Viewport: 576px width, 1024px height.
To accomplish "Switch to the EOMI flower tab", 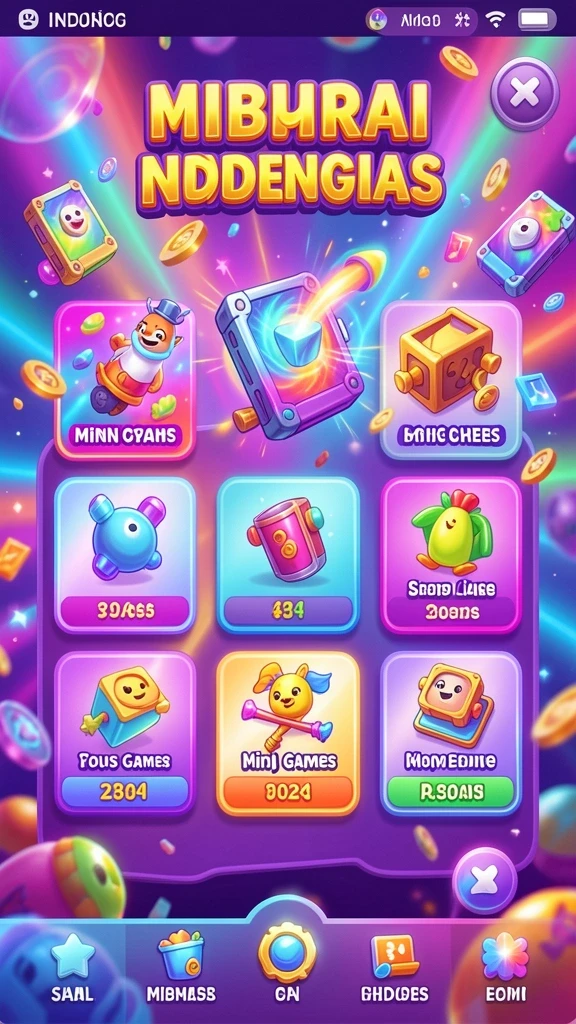I will pos(505,968).
